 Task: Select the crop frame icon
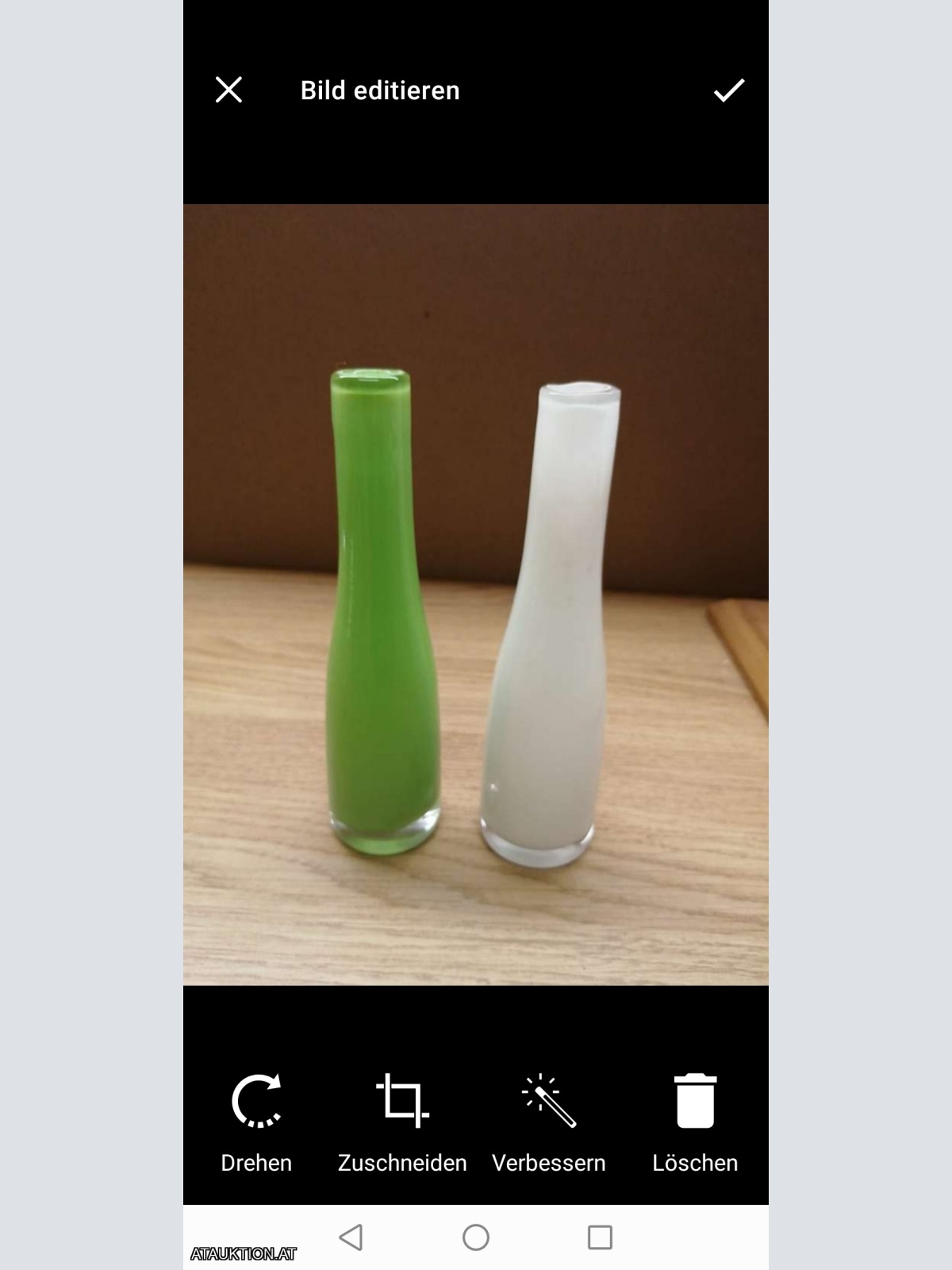401,1103
